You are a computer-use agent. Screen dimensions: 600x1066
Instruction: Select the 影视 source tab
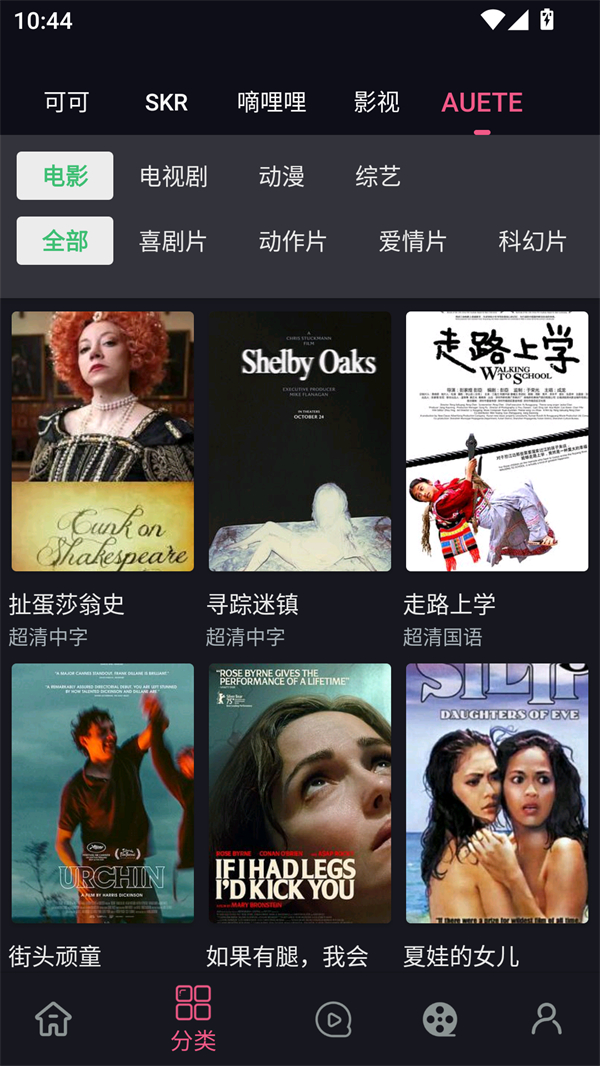coord(376,103)
